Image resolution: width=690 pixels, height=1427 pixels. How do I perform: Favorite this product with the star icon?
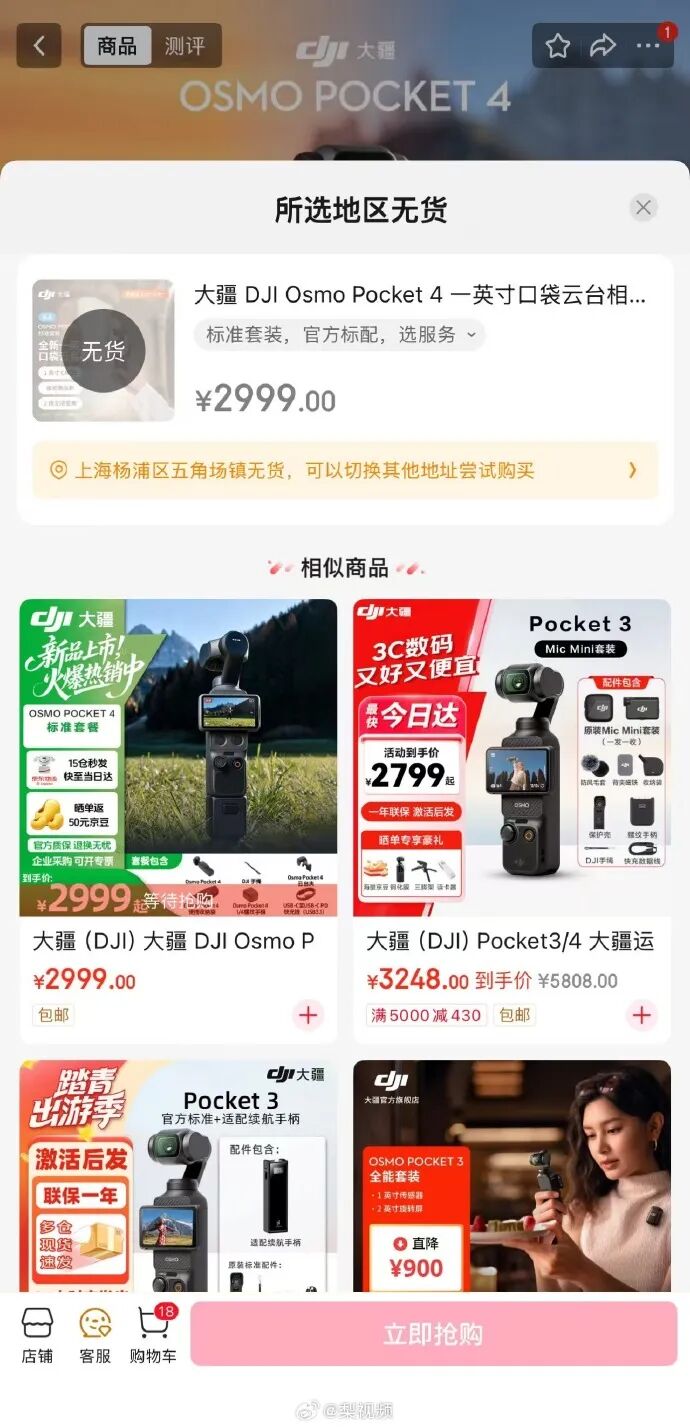(x=558, y=46)
